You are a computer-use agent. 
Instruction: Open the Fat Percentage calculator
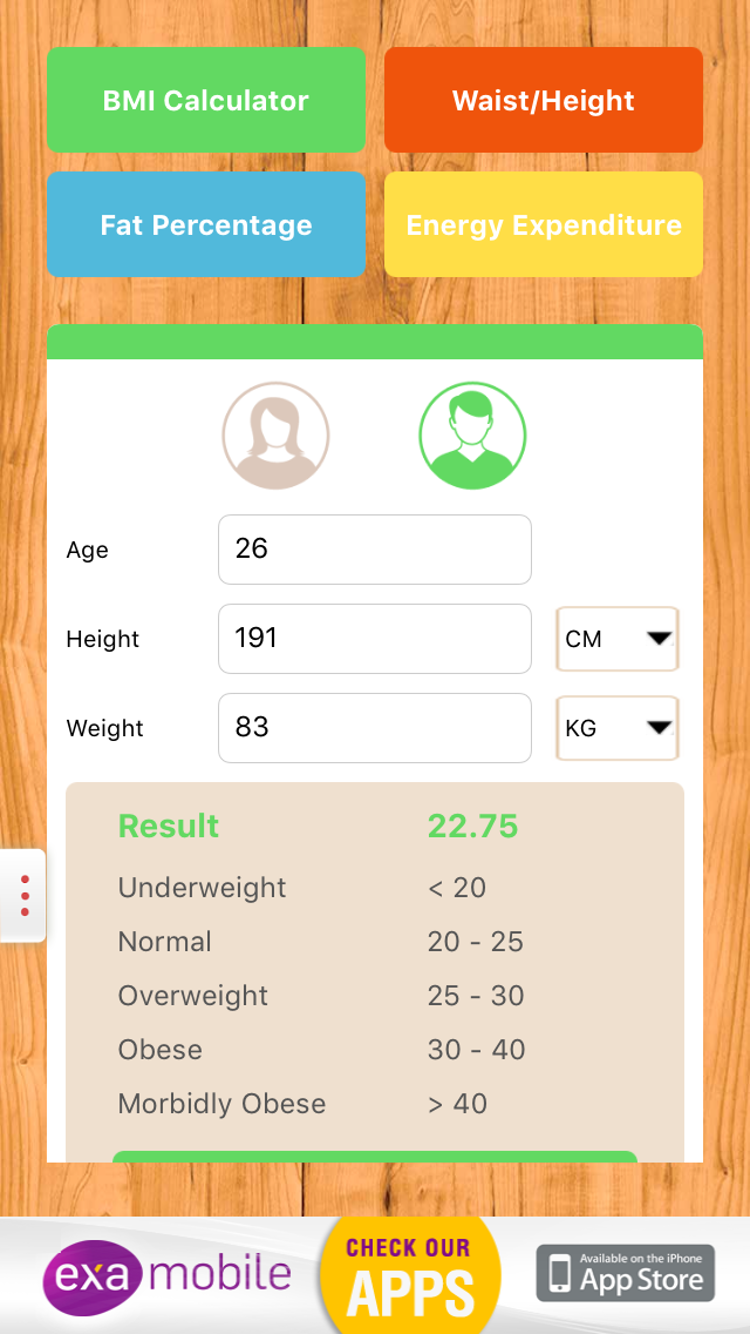[x=206, y=225]
